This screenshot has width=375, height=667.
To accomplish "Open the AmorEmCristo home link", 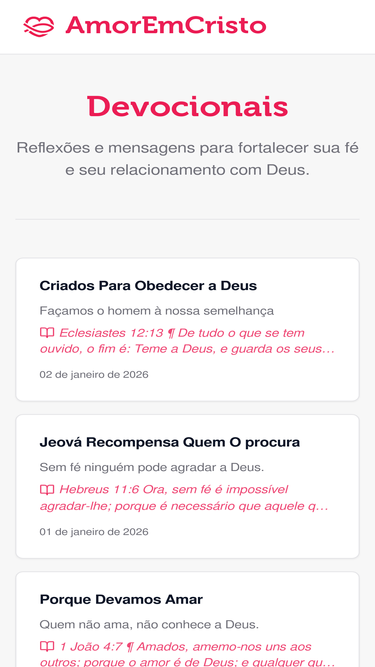I will point(145,26).
